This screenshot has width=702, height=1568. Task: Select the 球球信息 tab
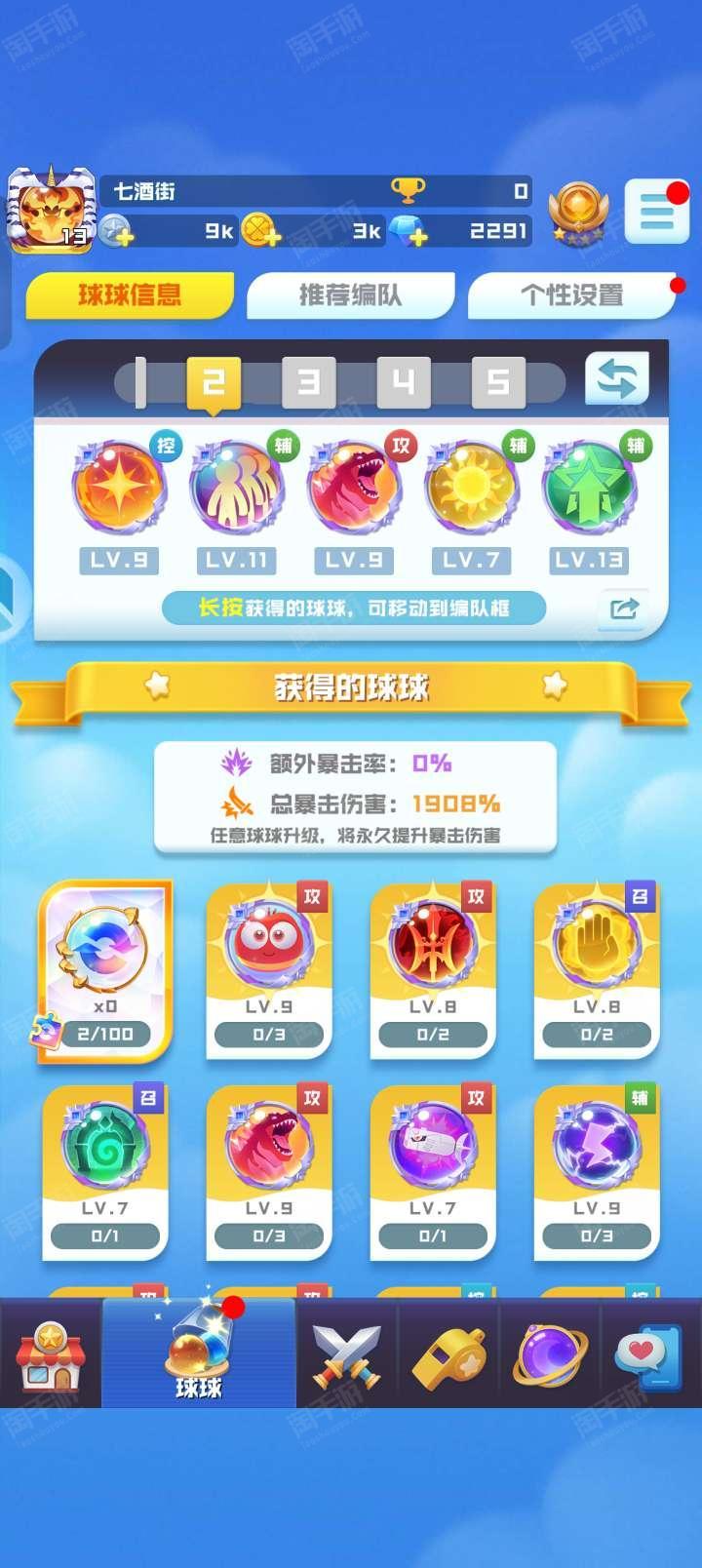click(130, 295)
